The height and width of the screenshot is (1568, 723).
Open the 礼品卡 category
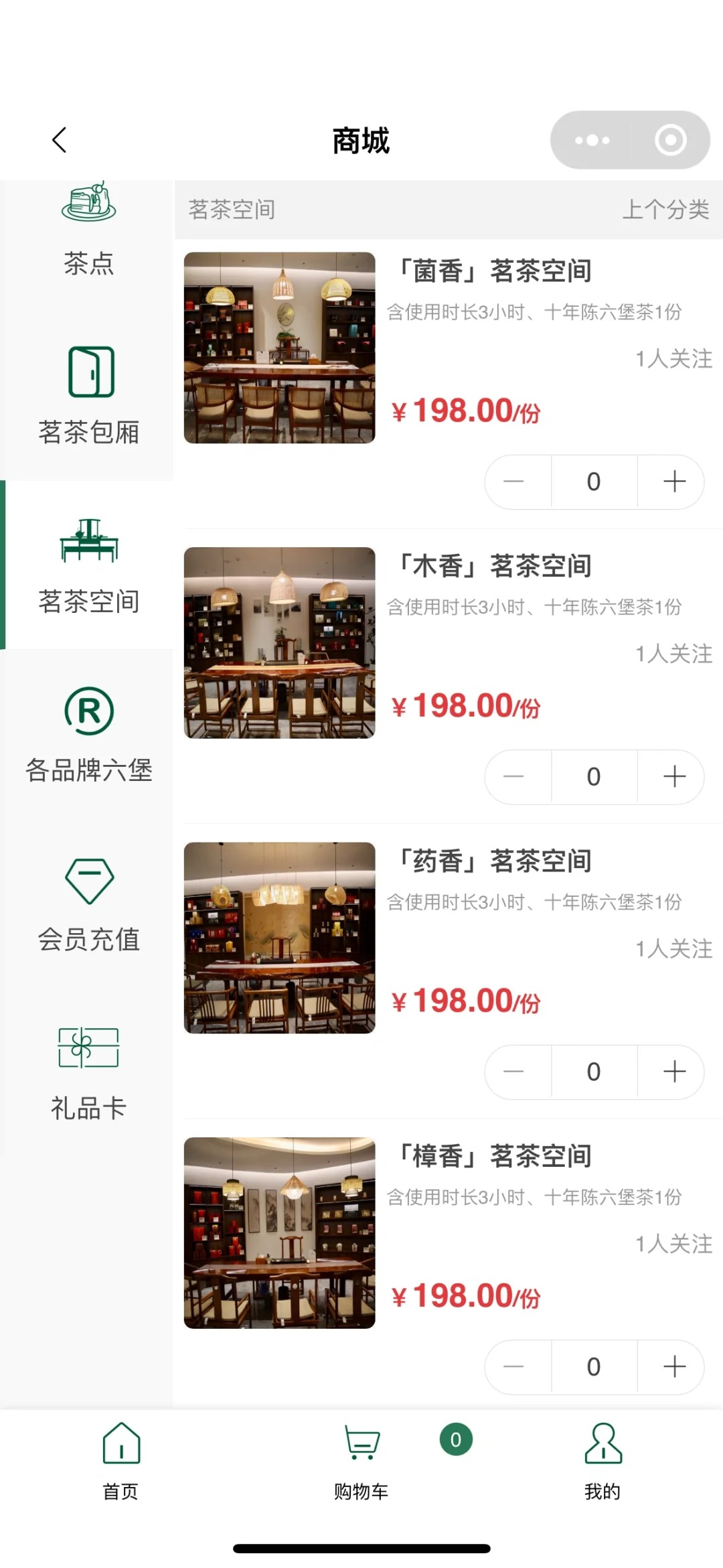[x=88, y=1072]
